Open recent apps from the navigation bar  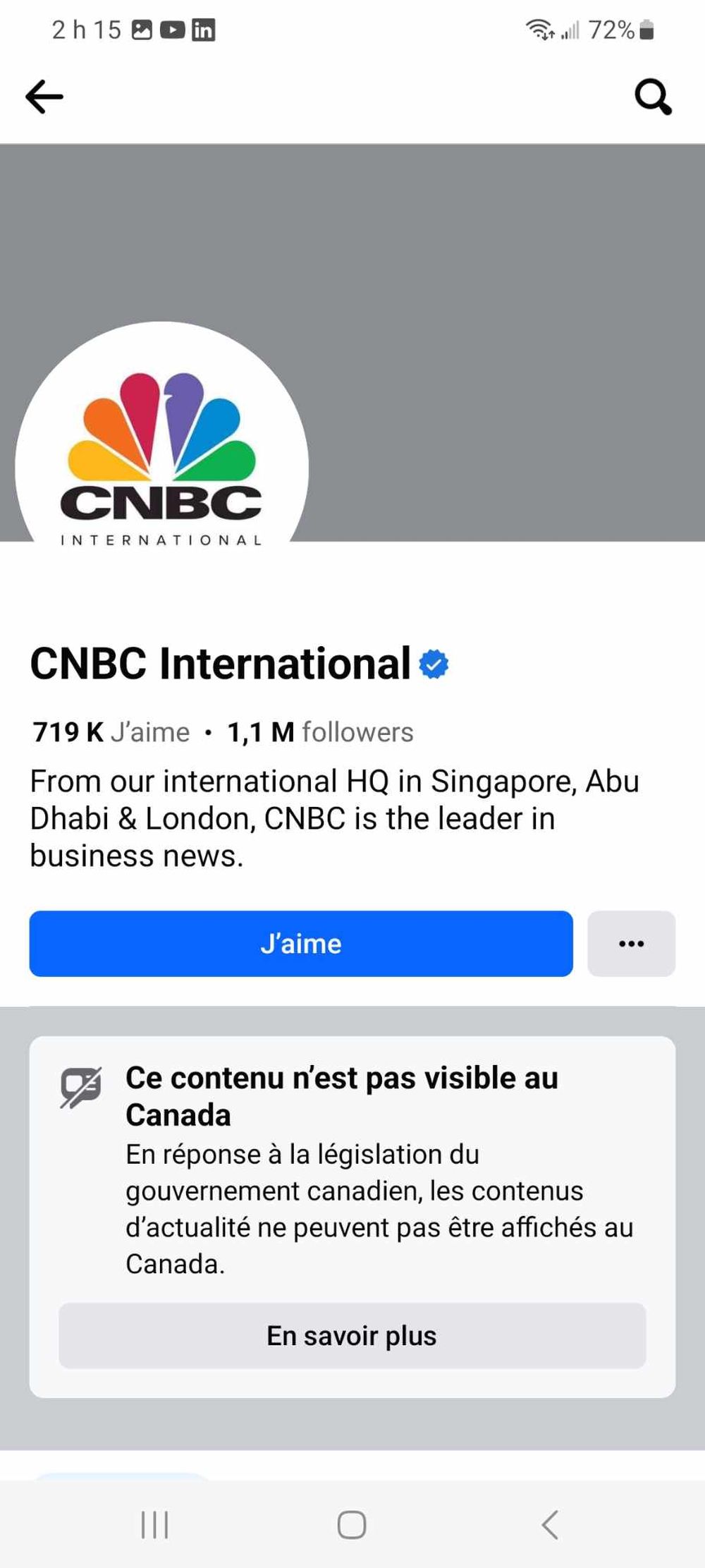click(154, 1524)
